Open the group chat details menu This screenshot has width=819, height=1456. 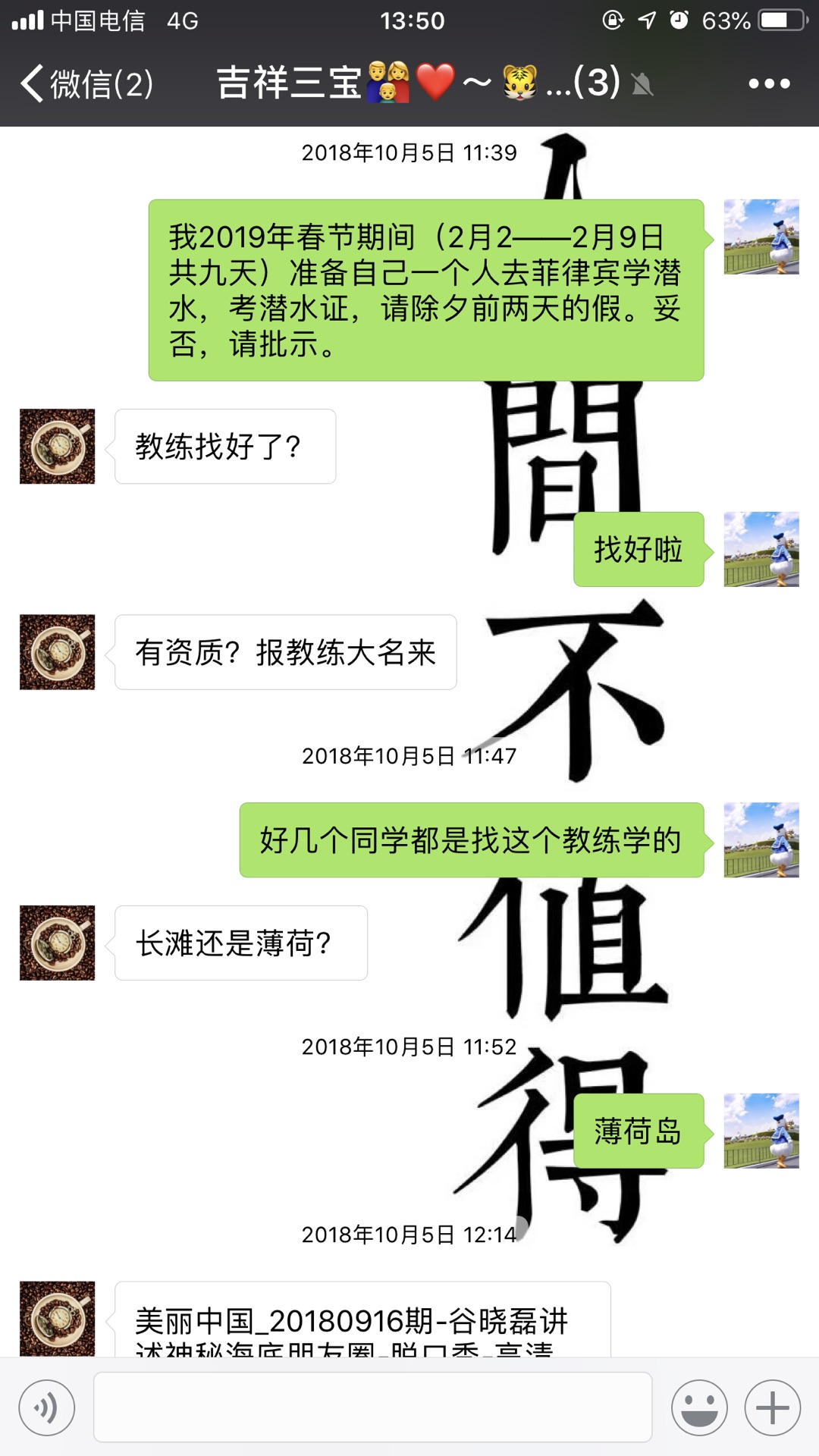click(x=769, y=83)
